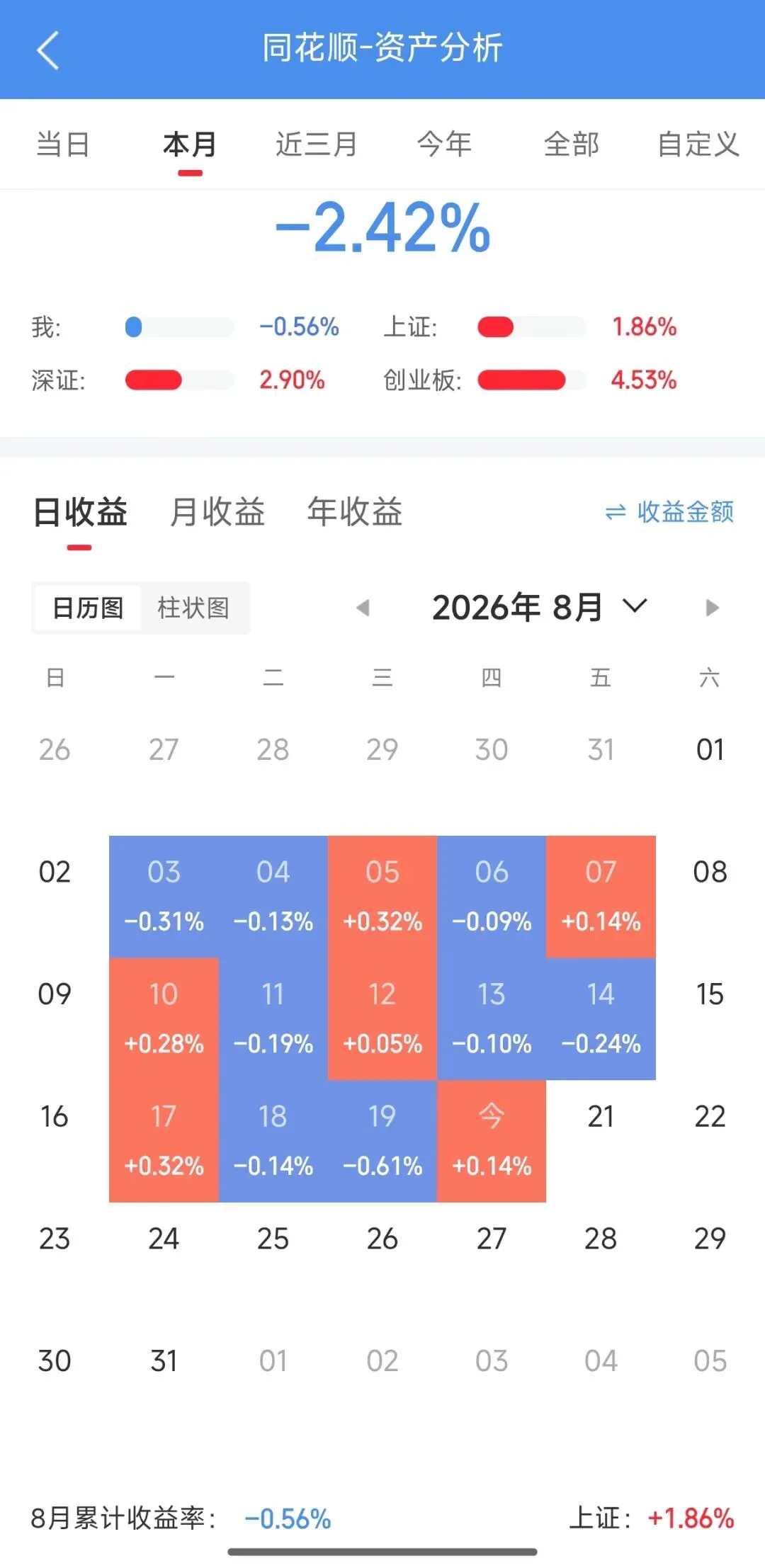Open the calendar cell for day 05

382,897
